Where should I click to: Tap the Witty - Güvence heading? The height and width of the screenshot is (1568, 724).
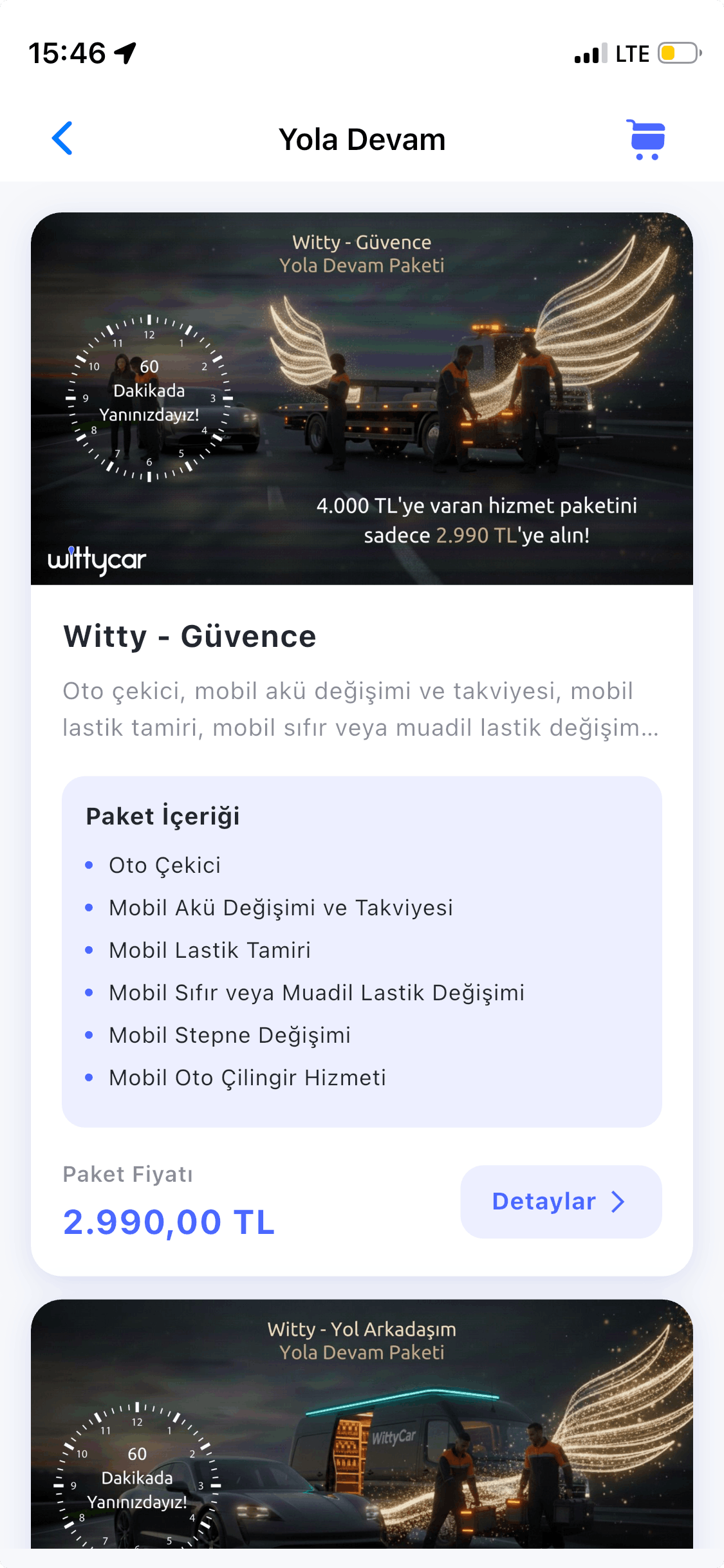189,636
